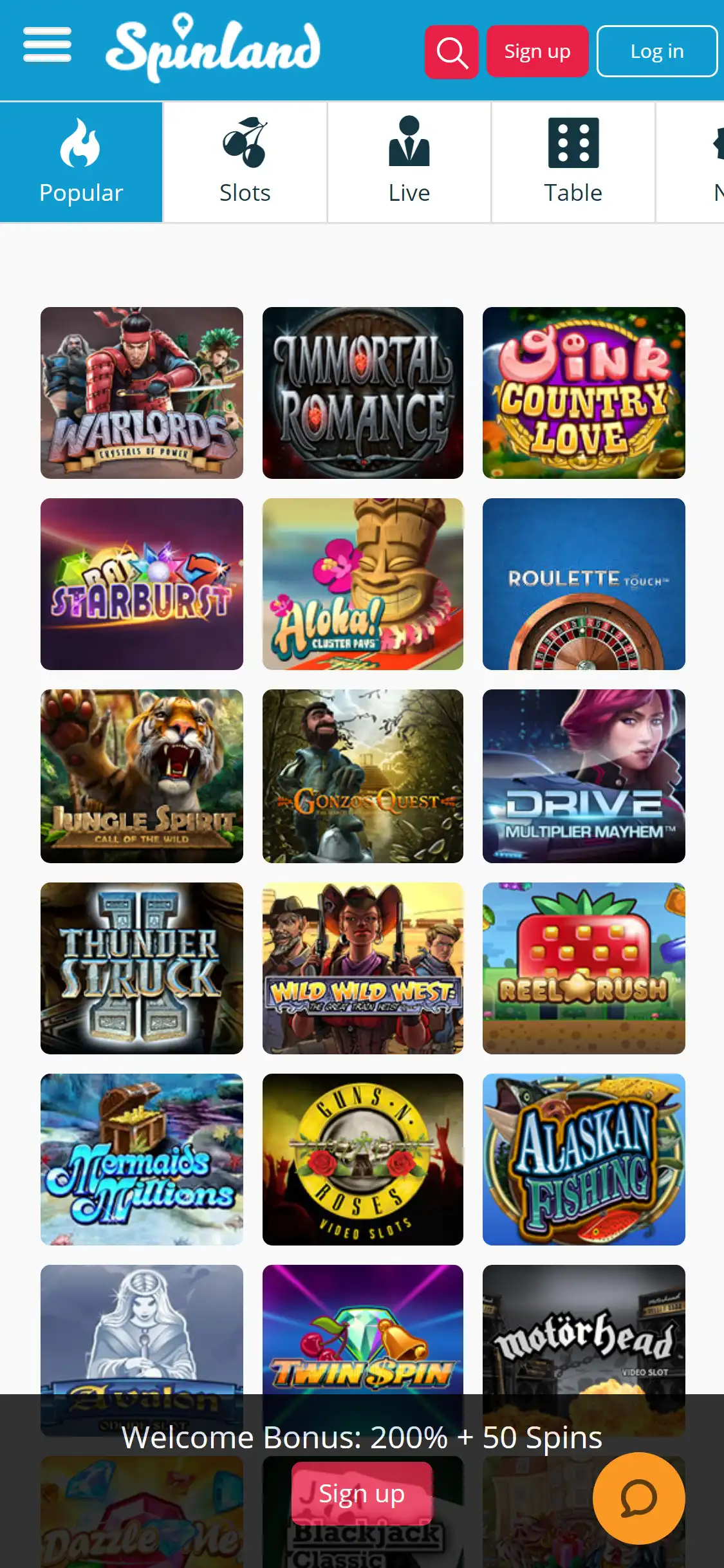Switch to the Live tab
724x1568 pixels.
point(409,162)
